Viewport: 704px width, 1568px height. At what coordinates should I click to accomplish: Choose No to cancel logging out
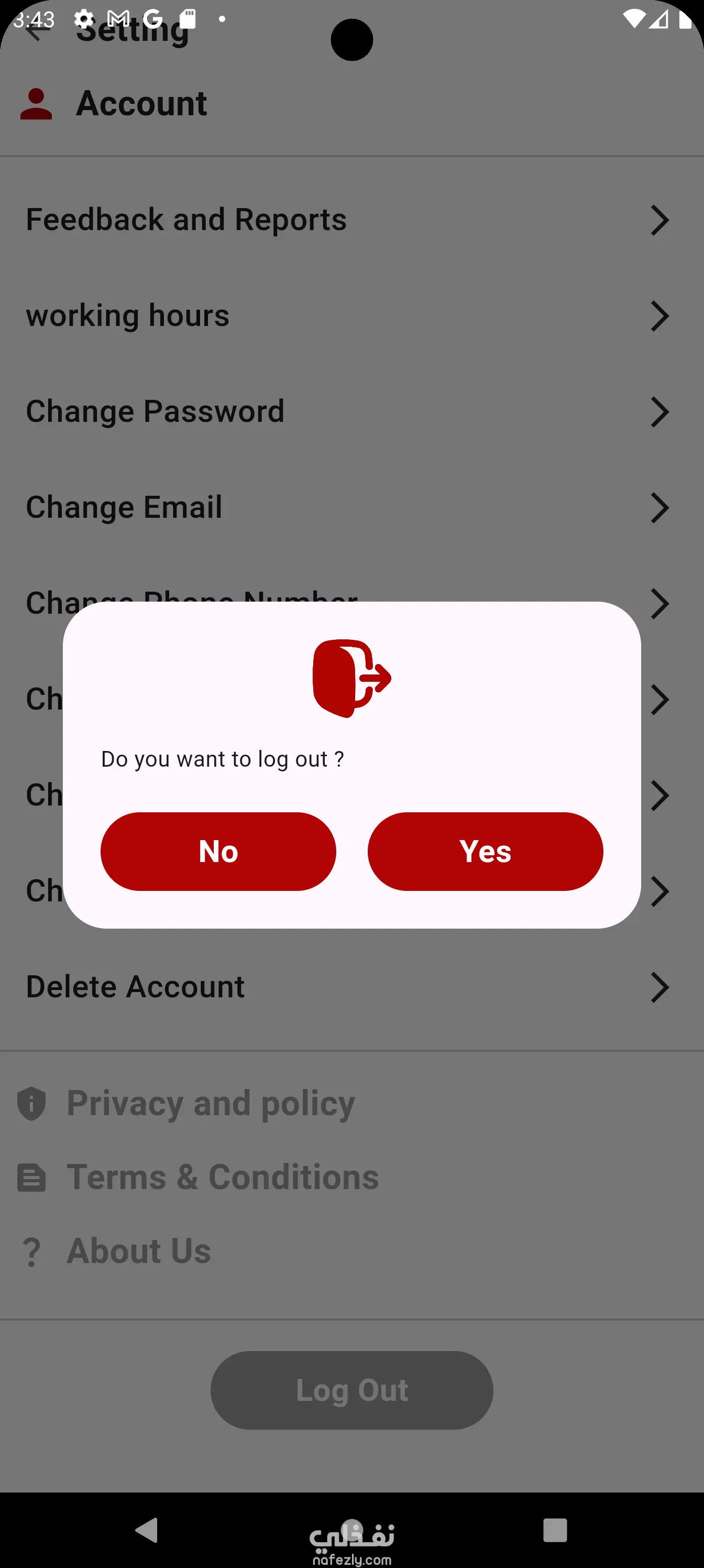(218, 851)
